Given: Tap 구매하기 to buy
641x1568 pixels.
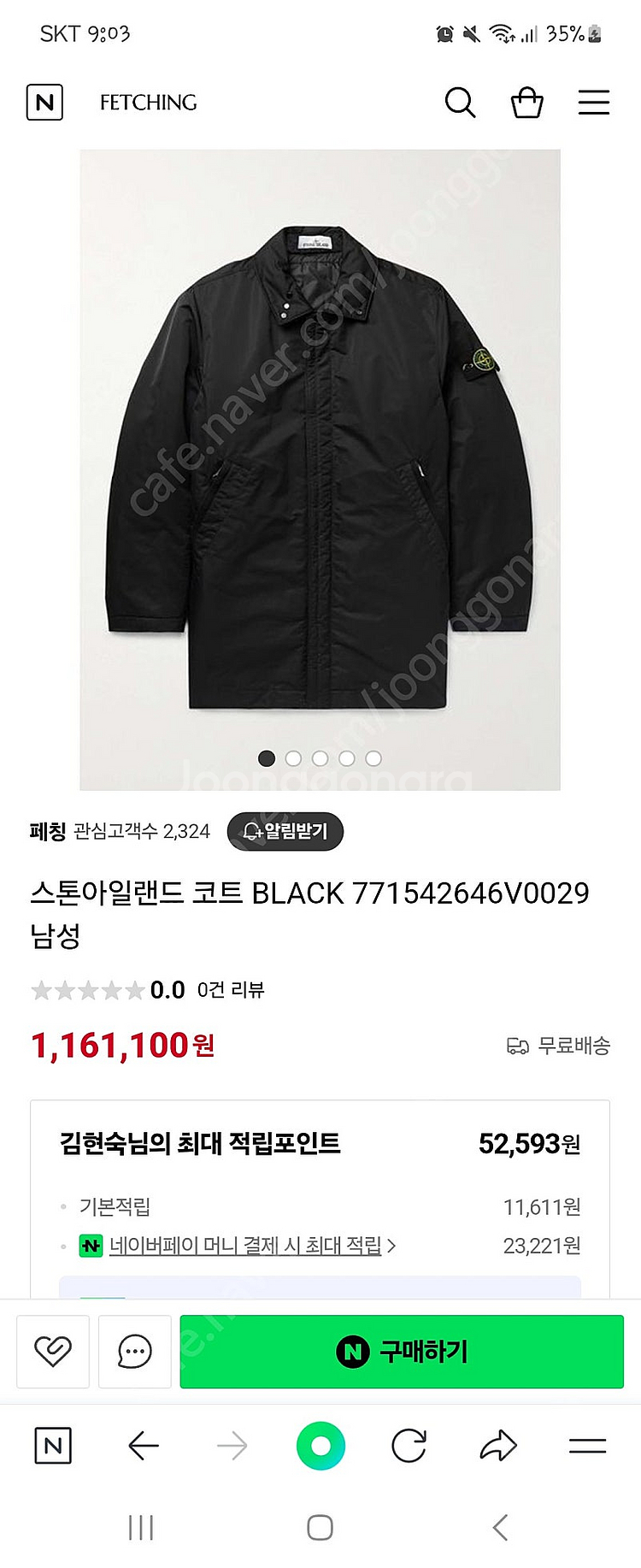Looking at the screenshot, I should point(402,1351).
